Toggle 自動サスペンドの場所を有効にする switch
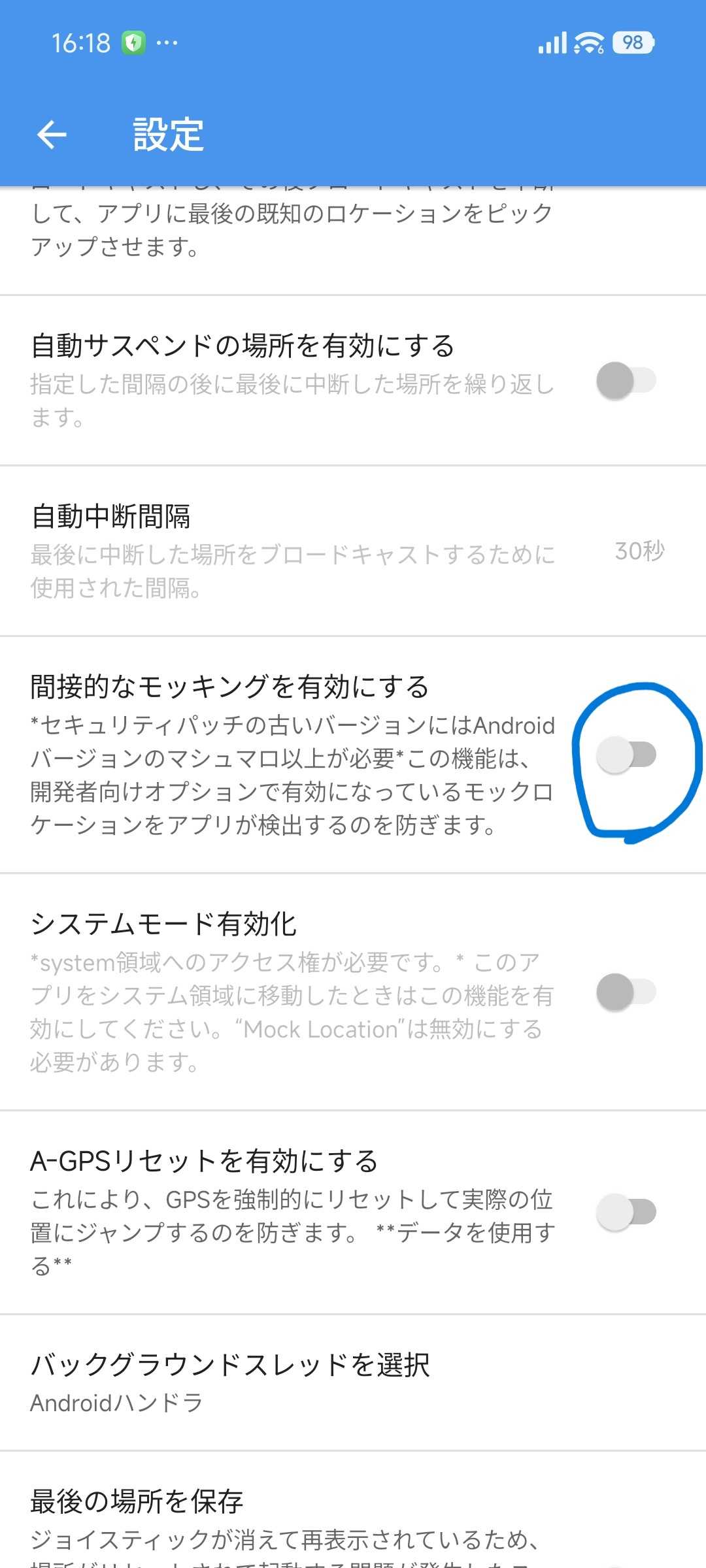The height and width of the screenshot is (1568, 706). (x=626, y=381)
